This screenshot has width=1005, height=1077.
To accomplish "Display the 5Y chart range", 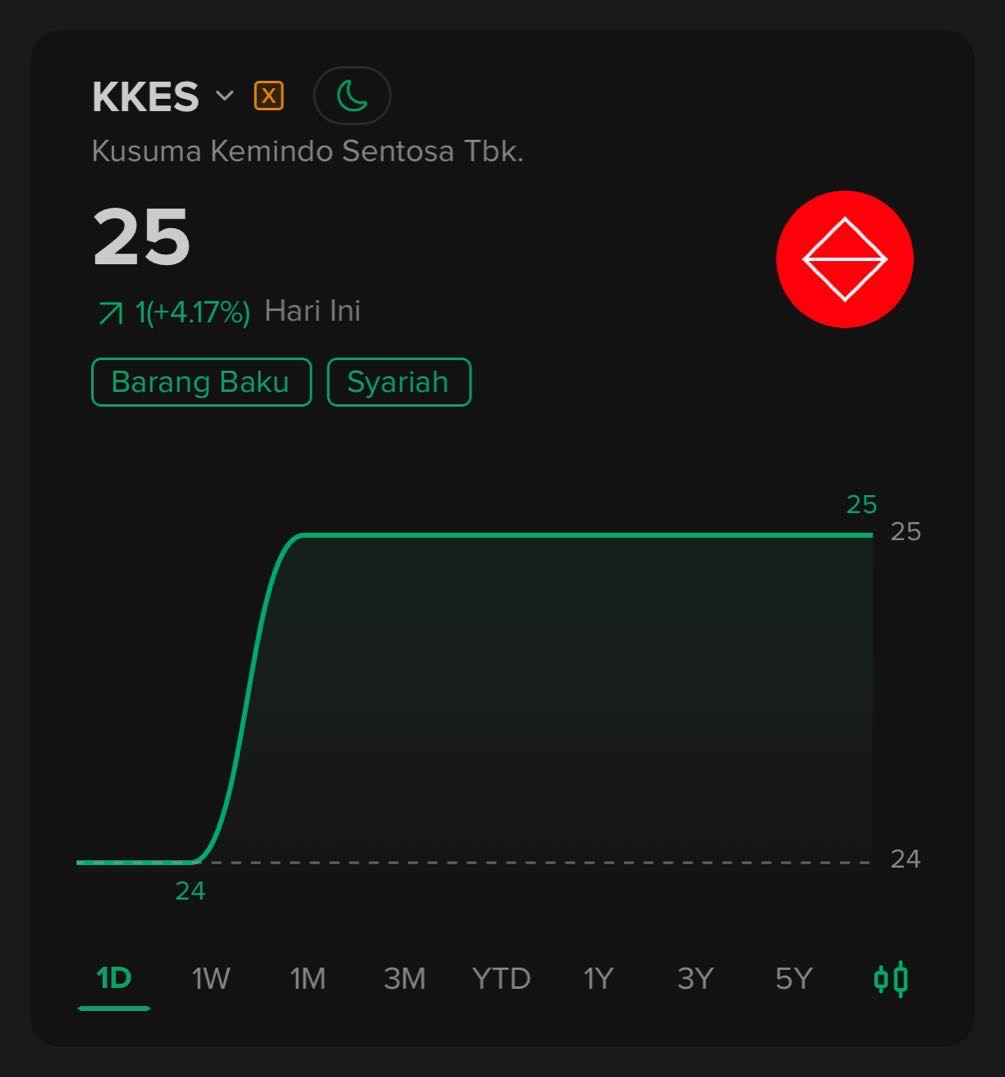I will tap(794, 978).
